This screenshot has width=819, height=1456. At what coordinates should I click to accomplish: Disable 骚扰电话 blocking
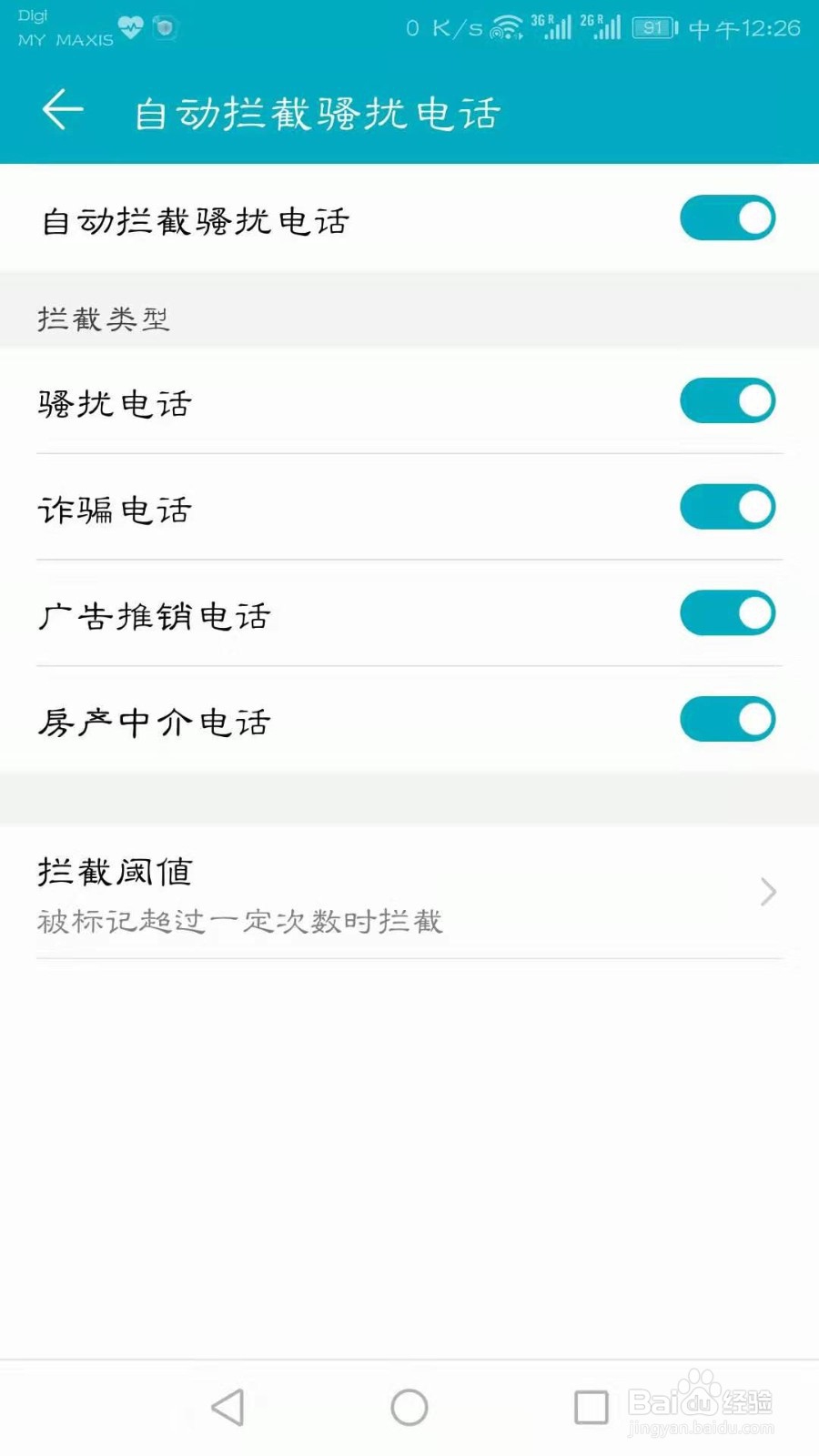pos(727,401)
